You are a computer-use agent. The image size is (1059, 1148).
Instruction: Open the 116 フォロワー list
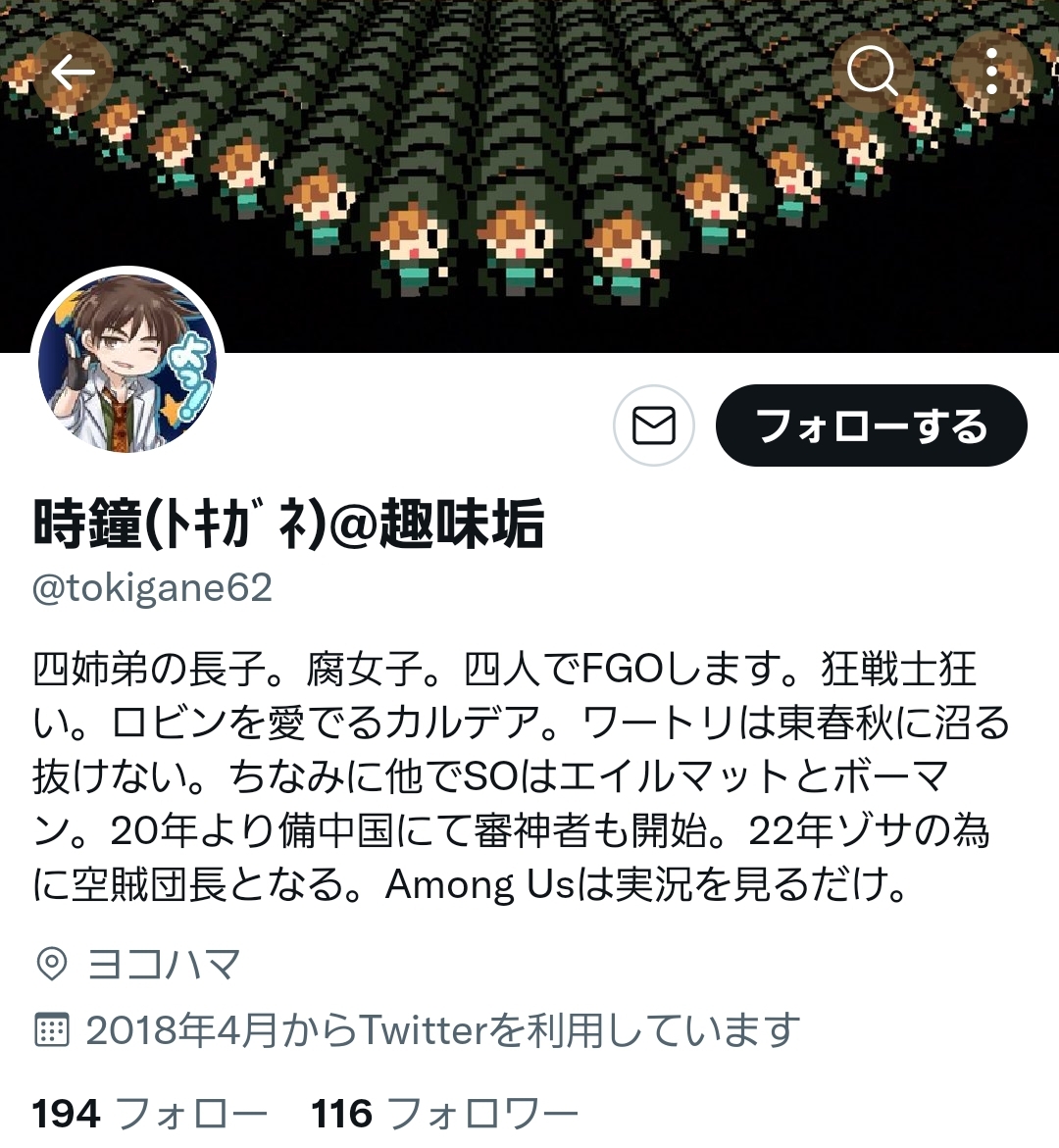click(444, 1115)
